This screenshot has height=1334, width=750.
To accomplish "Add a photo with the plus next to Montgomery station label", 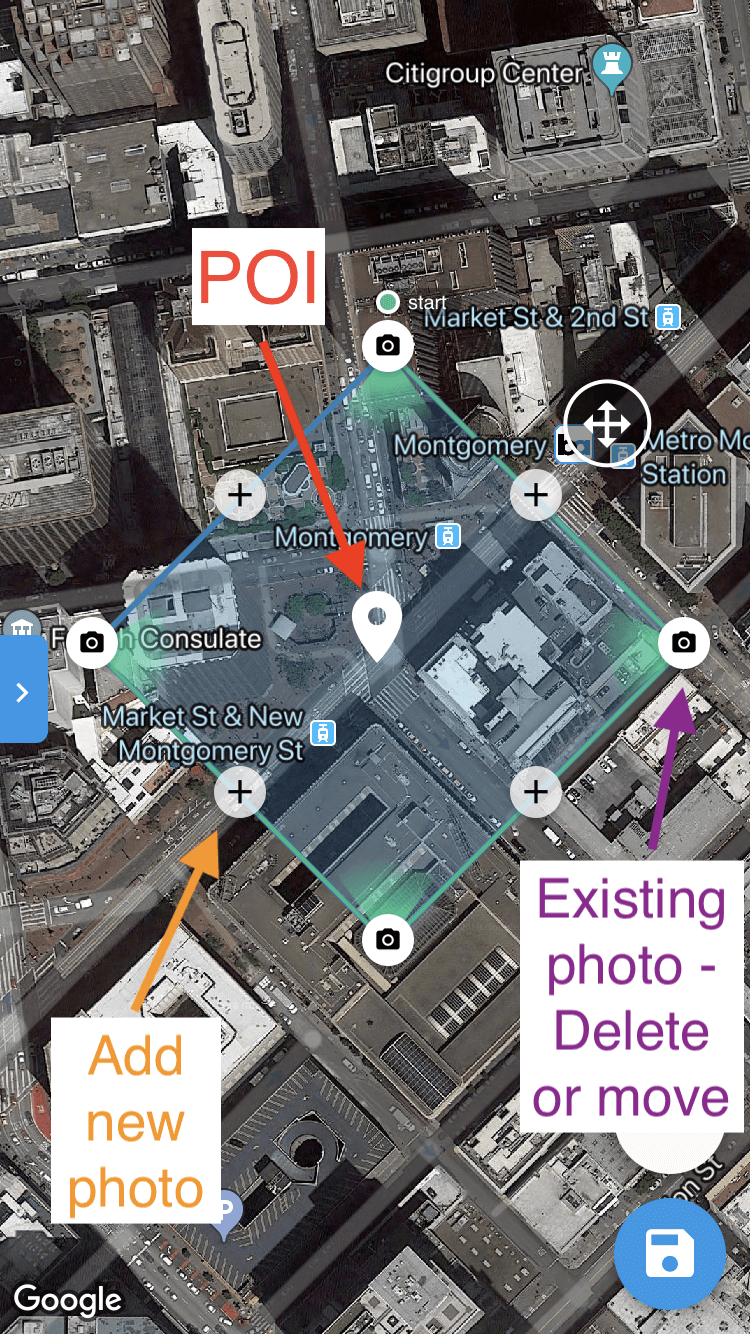I will pos(536,494).
